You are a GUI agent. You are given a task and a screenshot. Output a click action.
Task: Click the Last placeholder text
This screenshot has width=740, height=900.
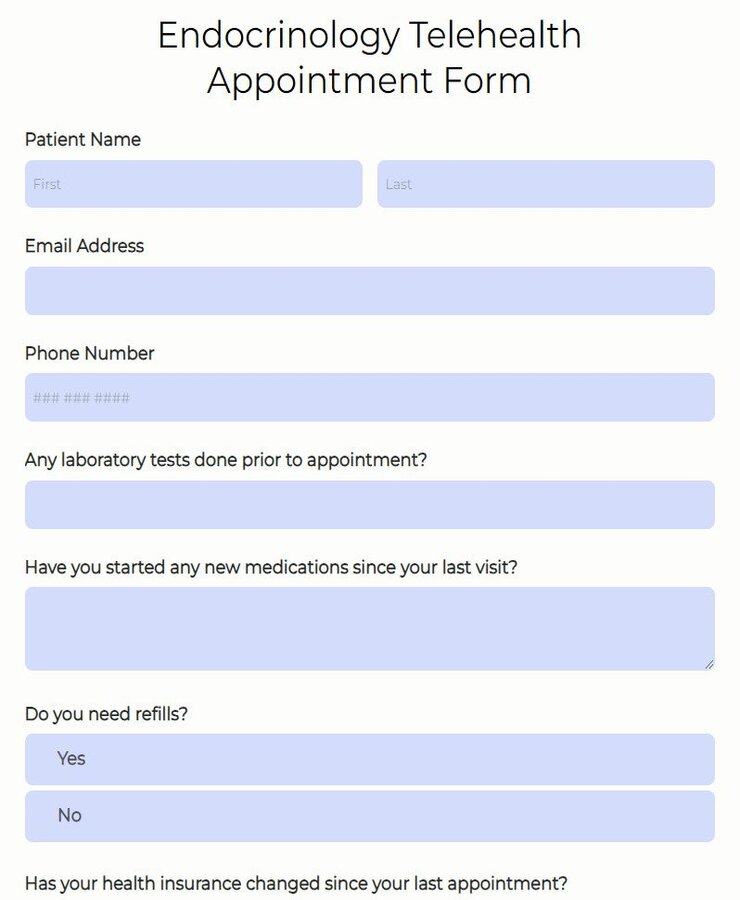click(x=399, y=184)
